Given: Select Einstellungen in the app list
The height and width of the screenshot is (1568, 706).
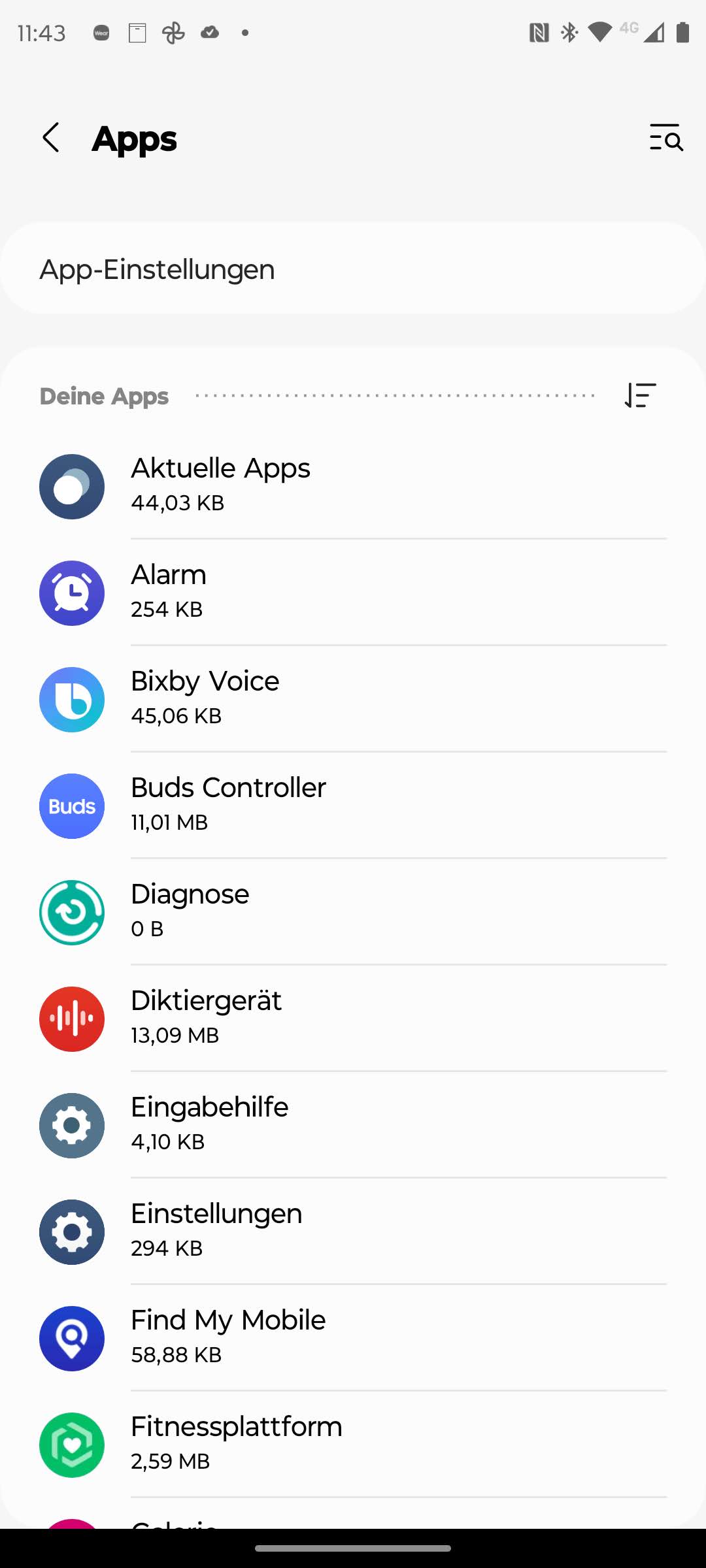Looking at the screenshot, I should [x=353, y=1231].
